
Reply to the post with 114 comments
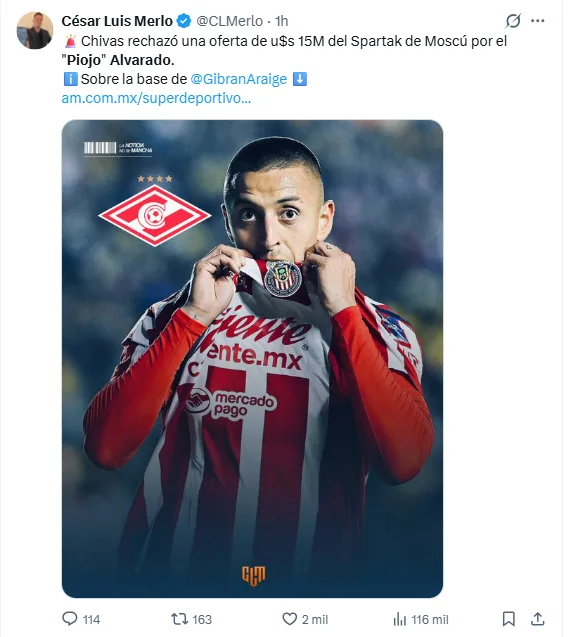tap(81, 619)
